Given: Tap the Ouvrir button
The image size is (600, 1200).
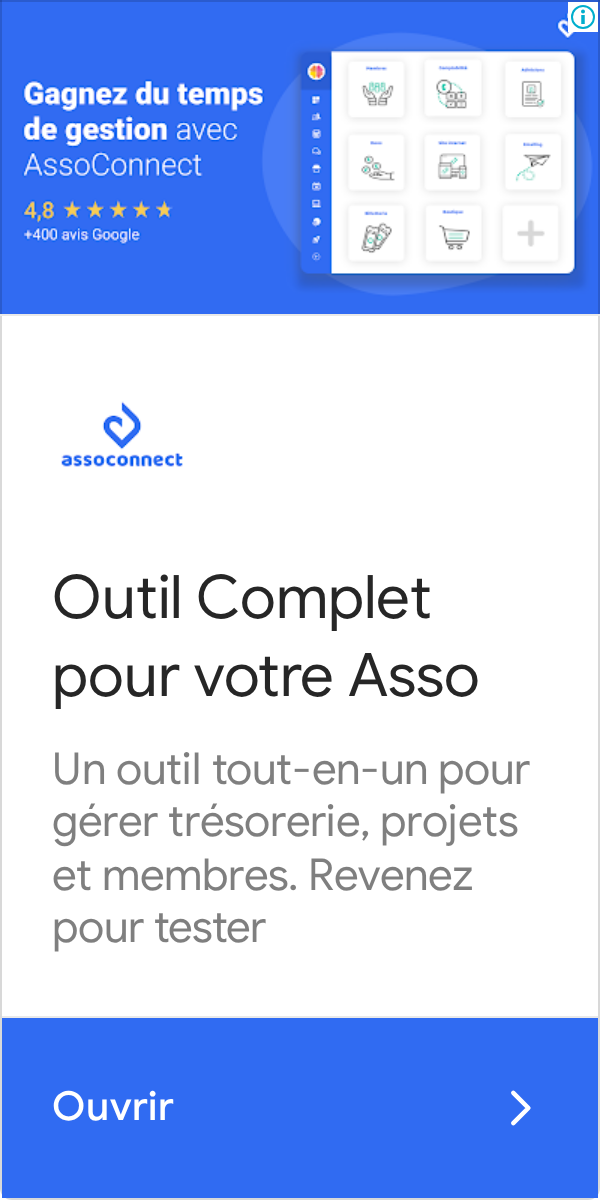Looking at the screenshot, I should coord(300,1107).
